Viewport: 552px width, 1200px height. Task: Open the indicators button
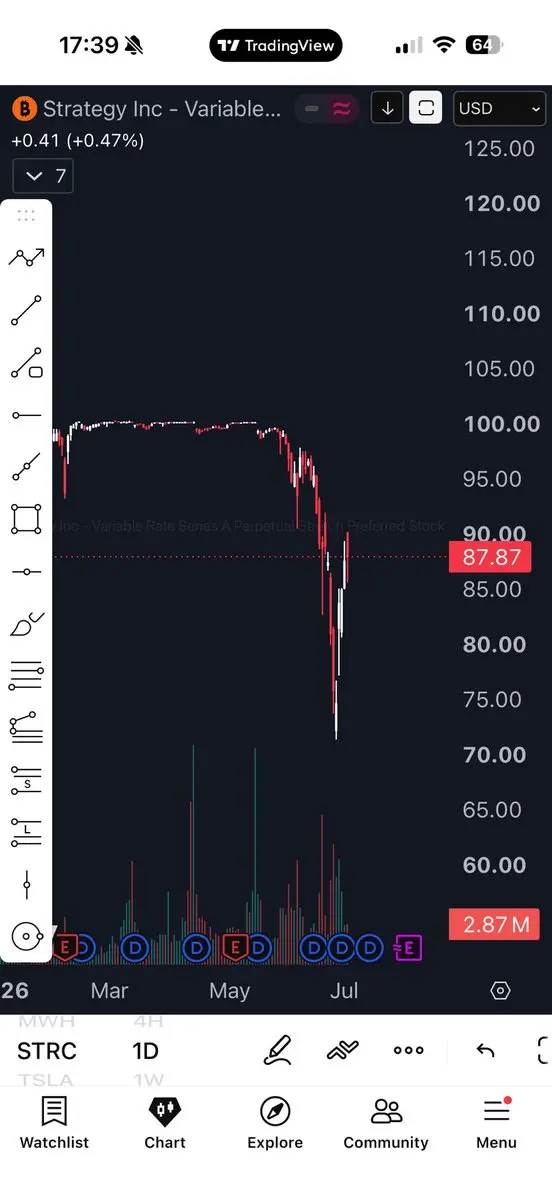pyautogui.click(x=342, y=1050)
